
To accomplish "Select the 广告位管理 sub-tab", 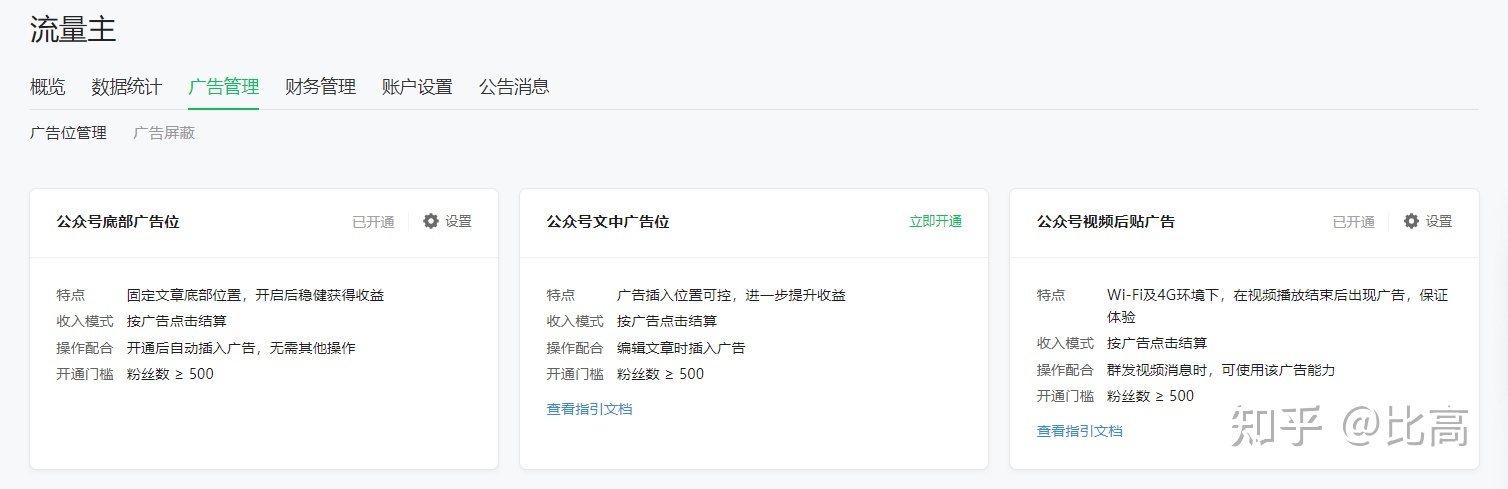I will point(68,132).
